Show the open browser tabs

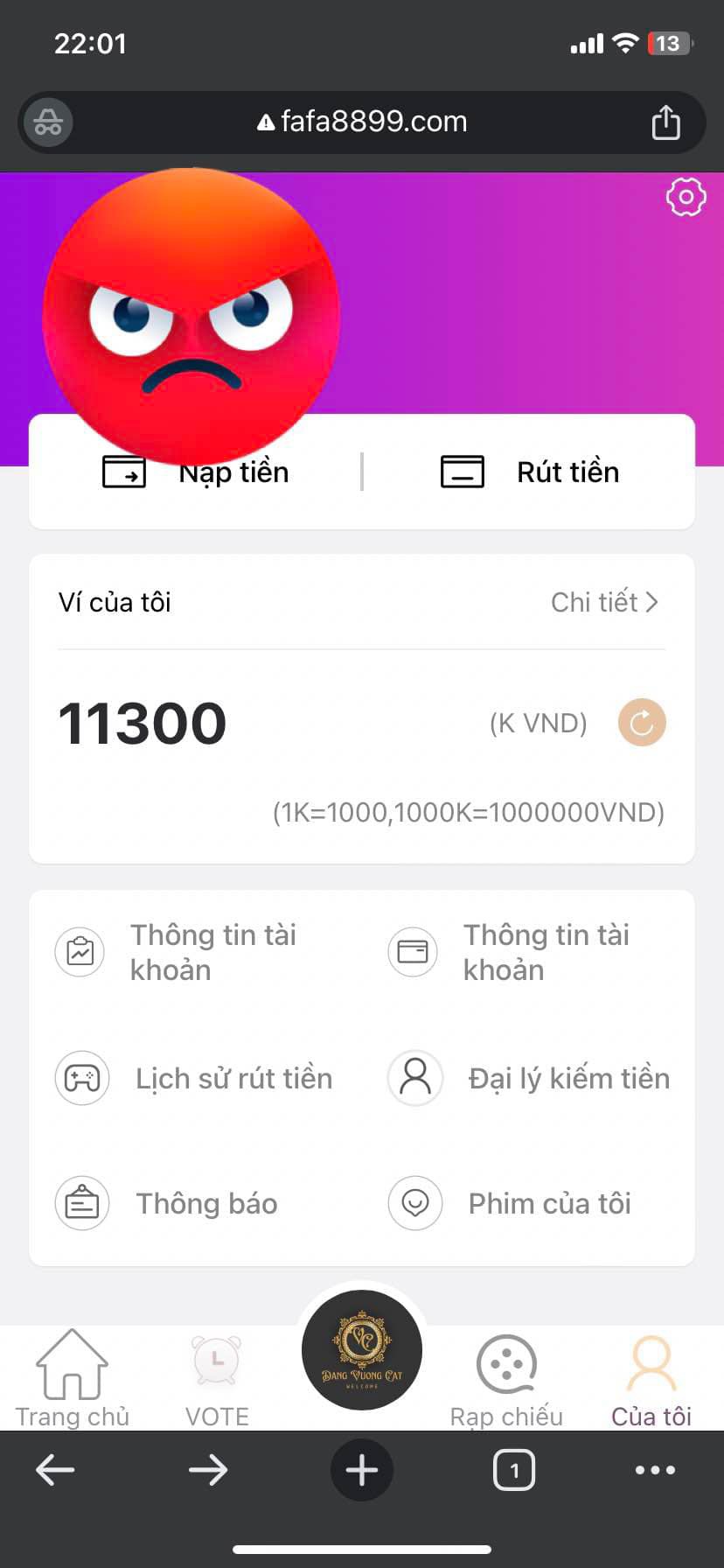(x=514, y=1470)
